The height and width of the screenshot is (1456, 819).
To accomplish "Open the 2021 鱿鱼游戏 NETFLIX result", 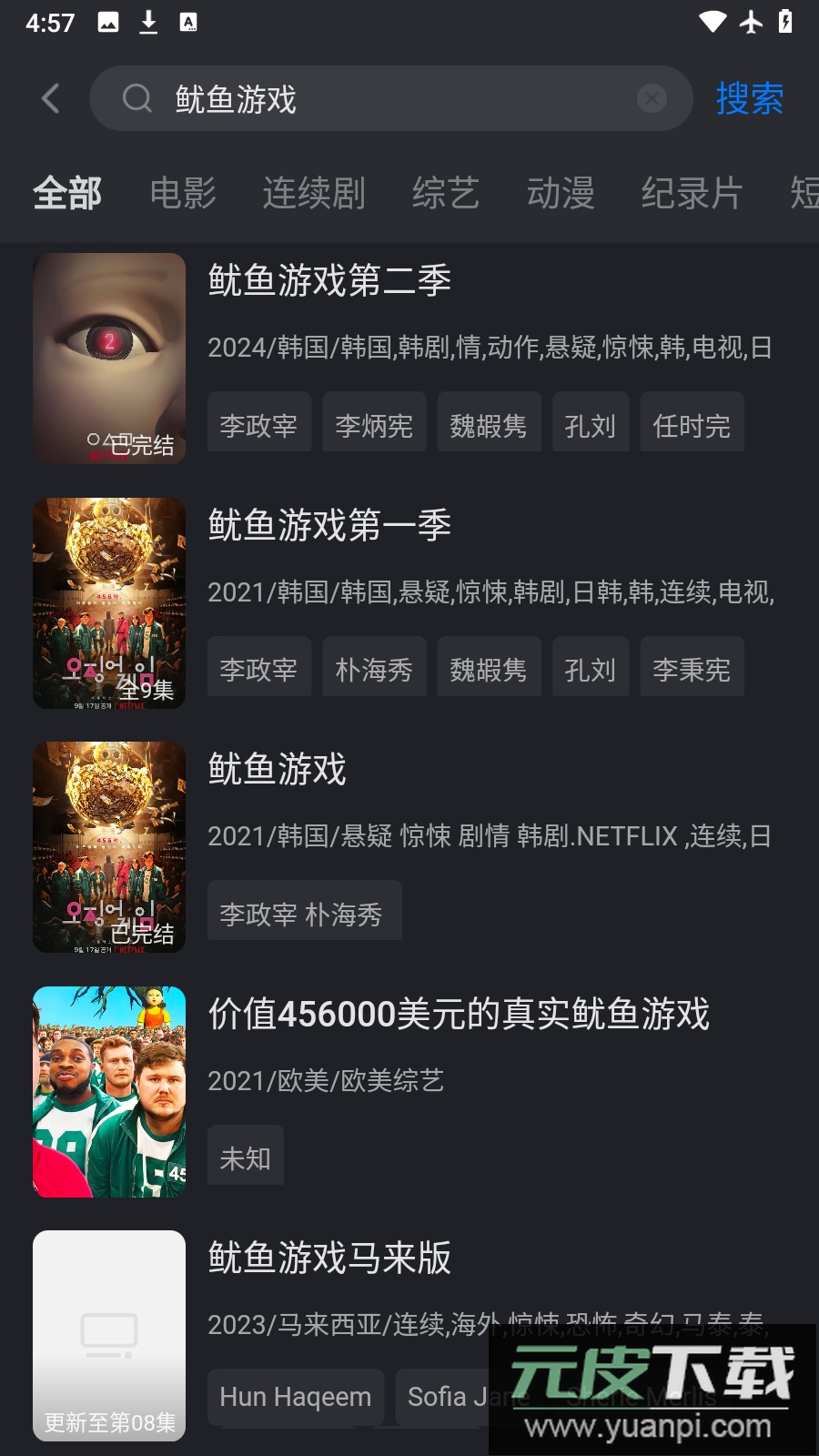I will 277,769.
